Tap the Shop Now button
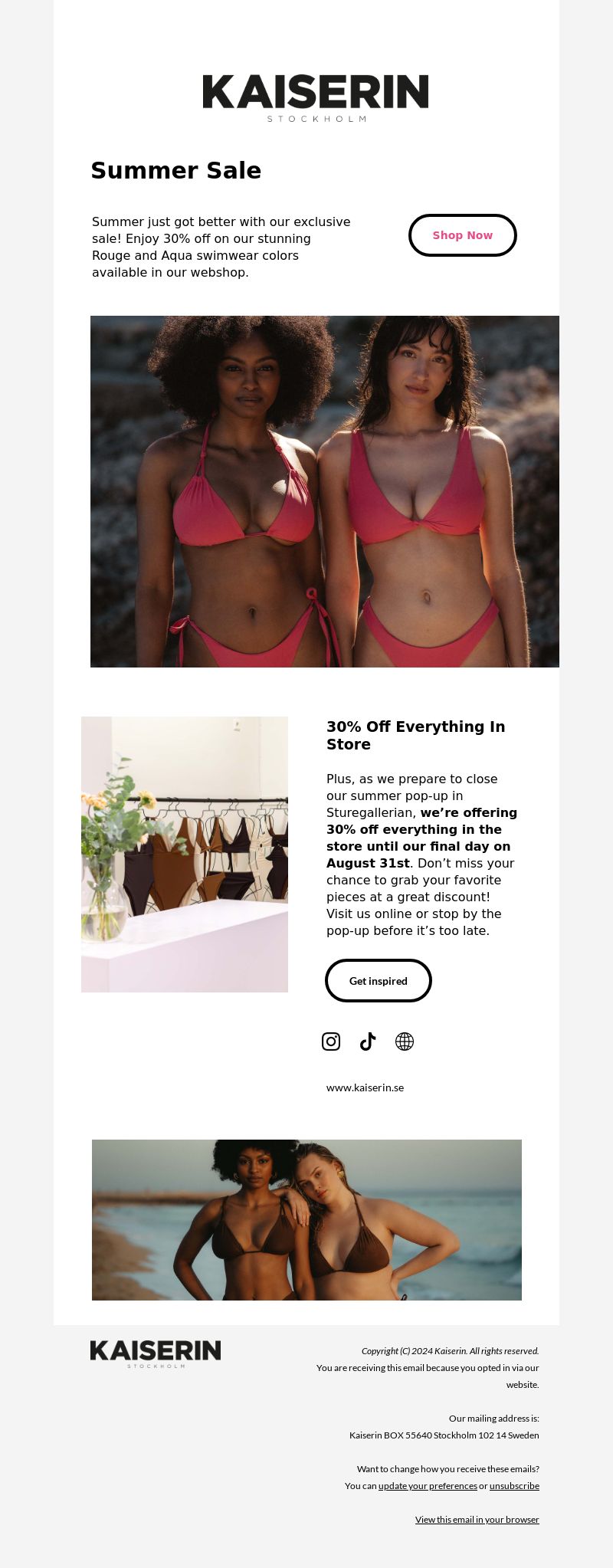613x1568 pixels. [462, 235]
